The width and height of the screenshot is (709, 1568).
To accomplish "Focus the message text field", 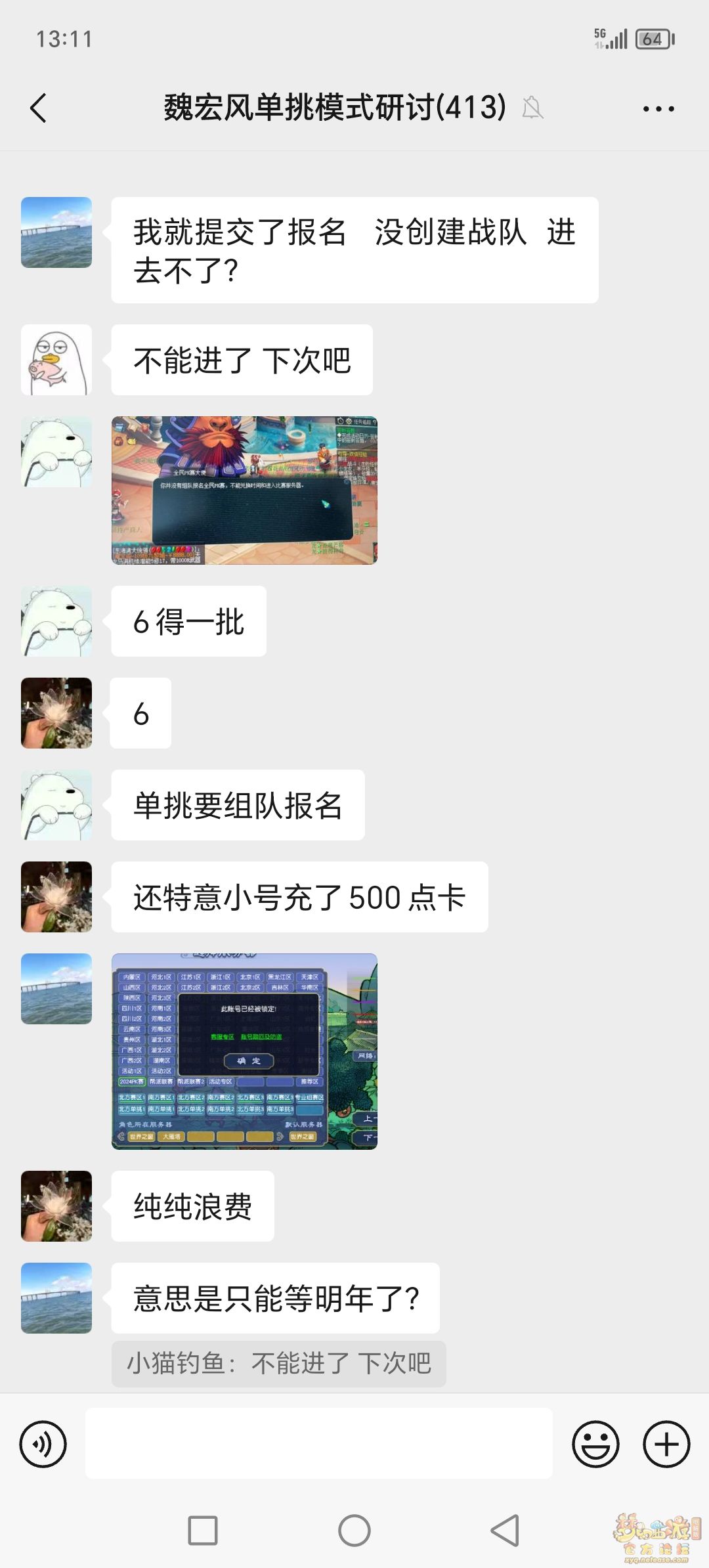I will tap(318, 1444).
